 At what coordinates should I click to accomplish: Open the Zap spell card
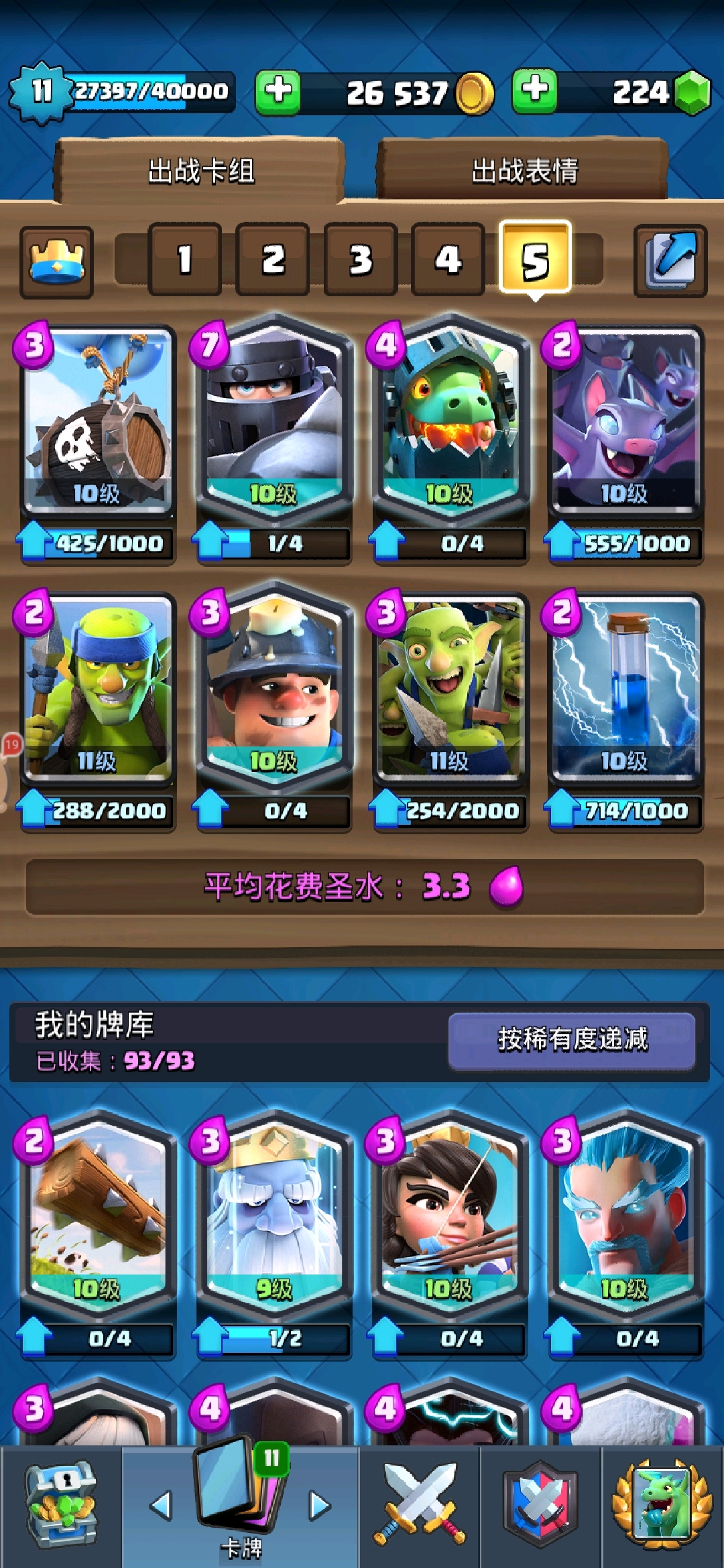point(625,690)
